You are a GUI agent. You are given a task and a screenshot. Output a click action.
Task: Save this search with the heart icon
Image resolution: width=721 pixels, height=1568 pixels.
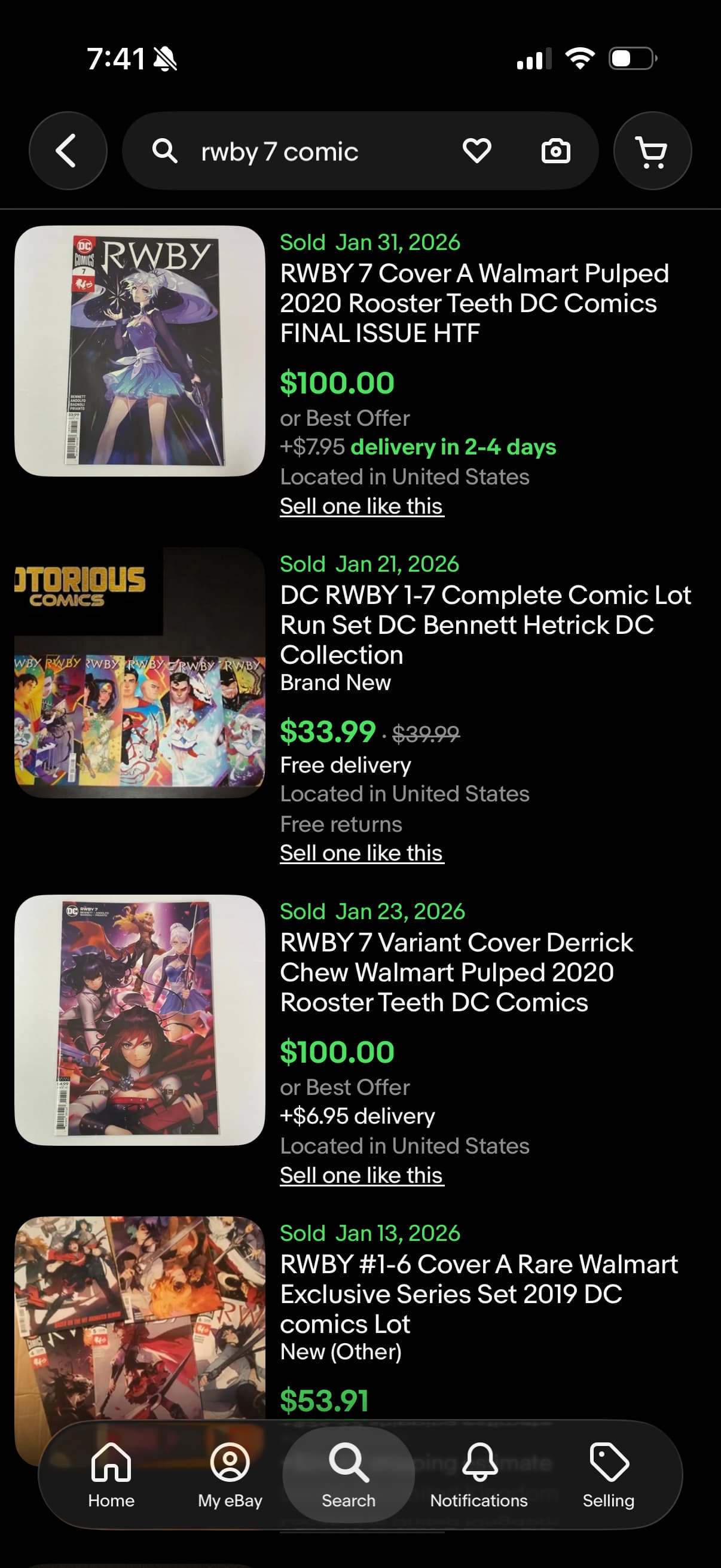coord(476,151)
